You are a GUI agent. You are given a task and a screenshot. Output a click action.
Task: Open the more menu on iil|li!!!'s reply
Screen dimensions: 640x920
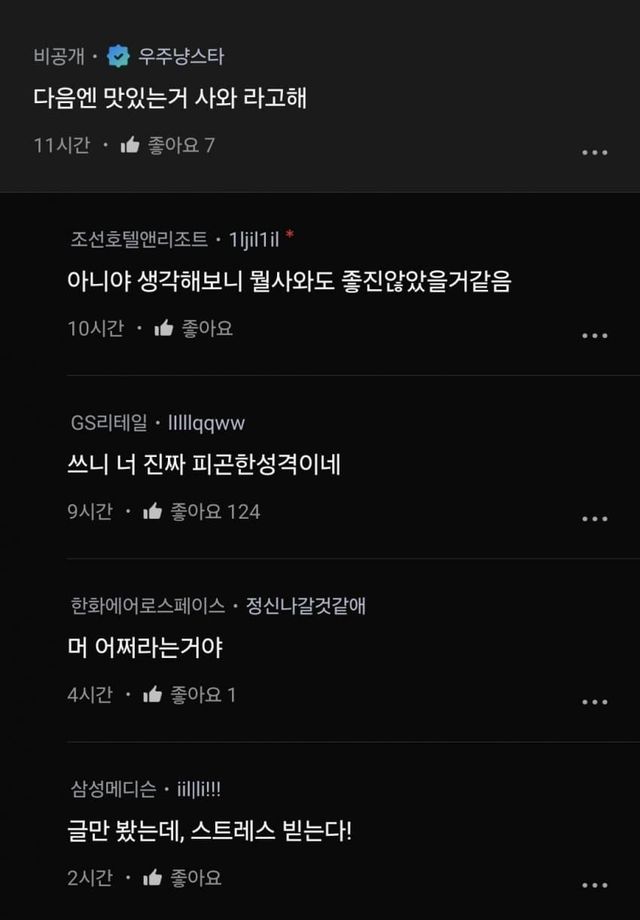point(594,886)
